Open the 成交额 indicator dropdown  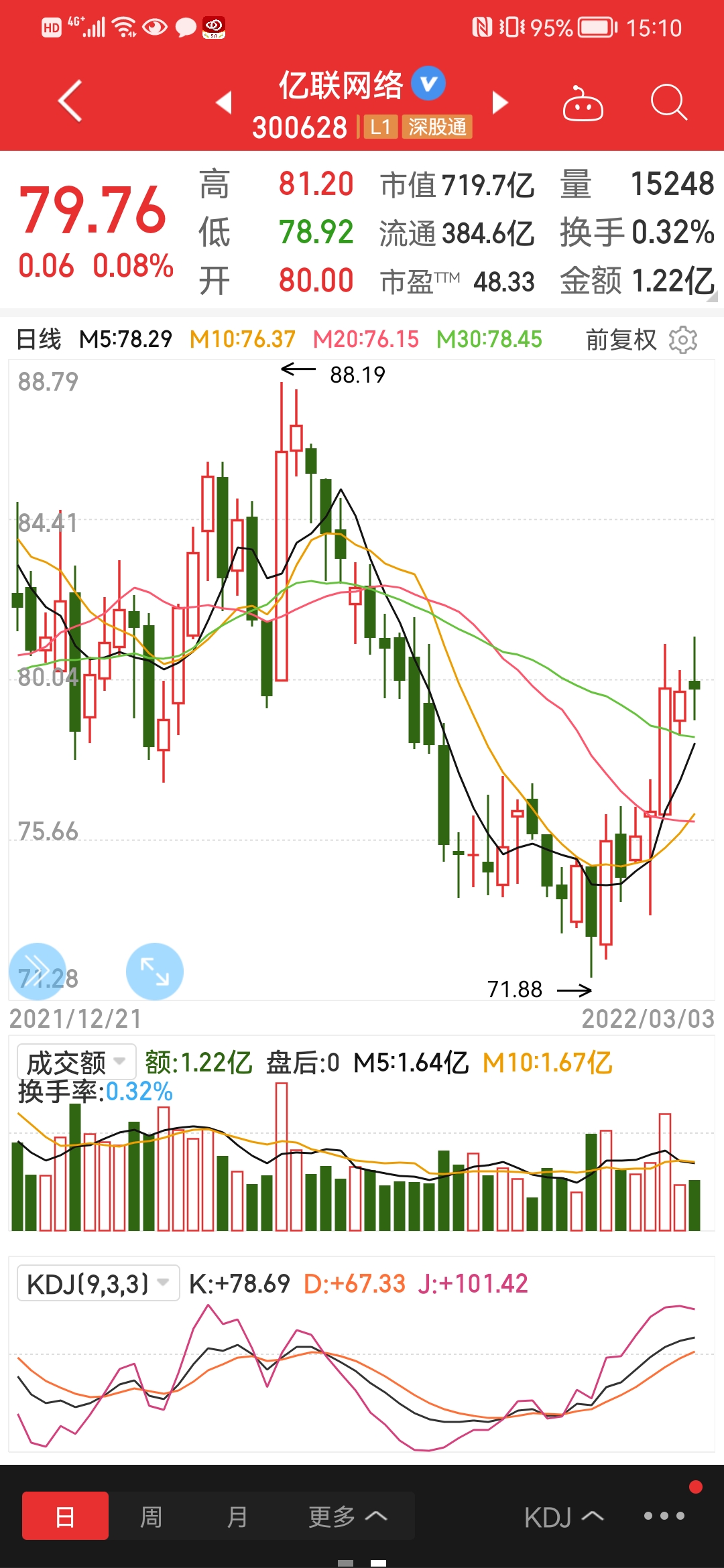coord(76,1062)
